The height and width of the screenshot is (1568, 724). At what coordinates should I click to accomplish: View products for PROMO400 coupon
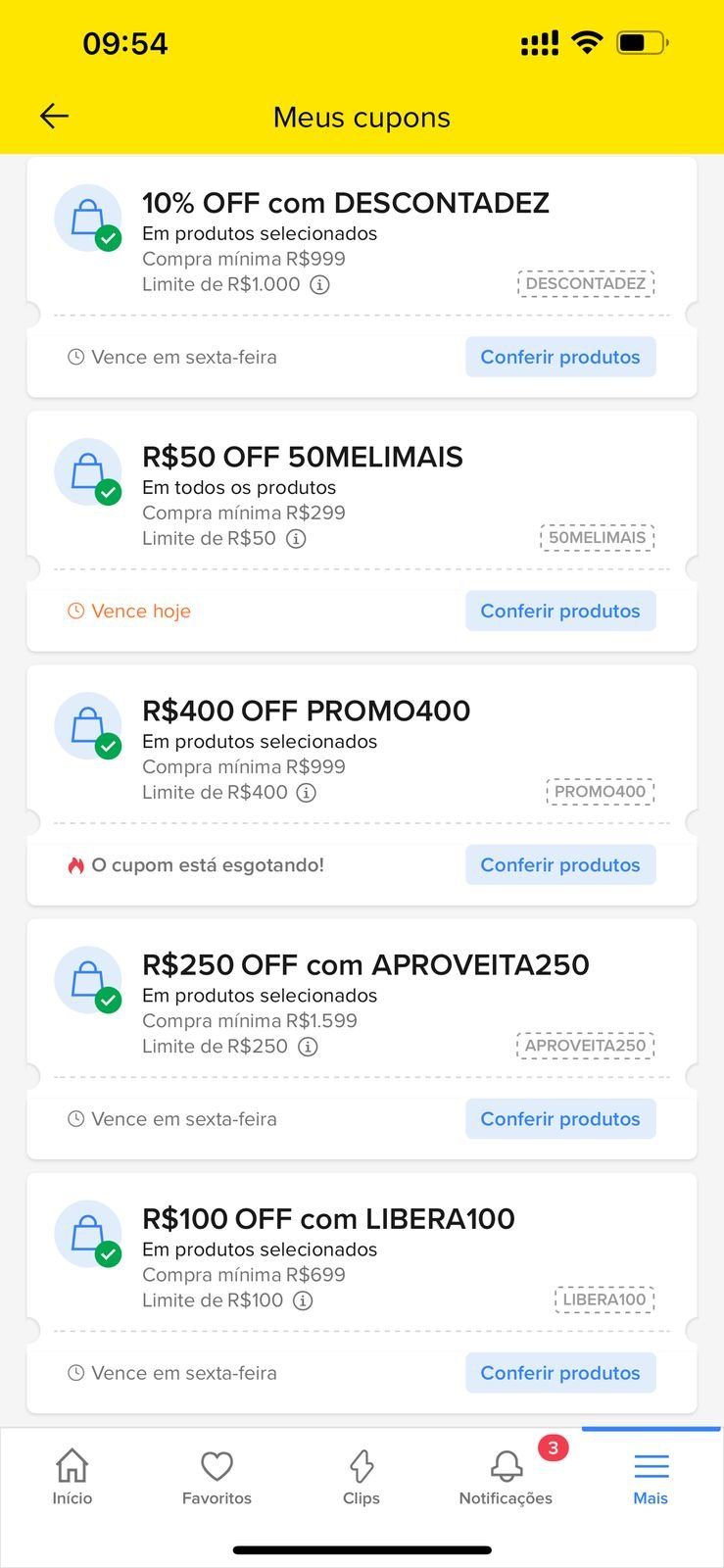(560, 864)
